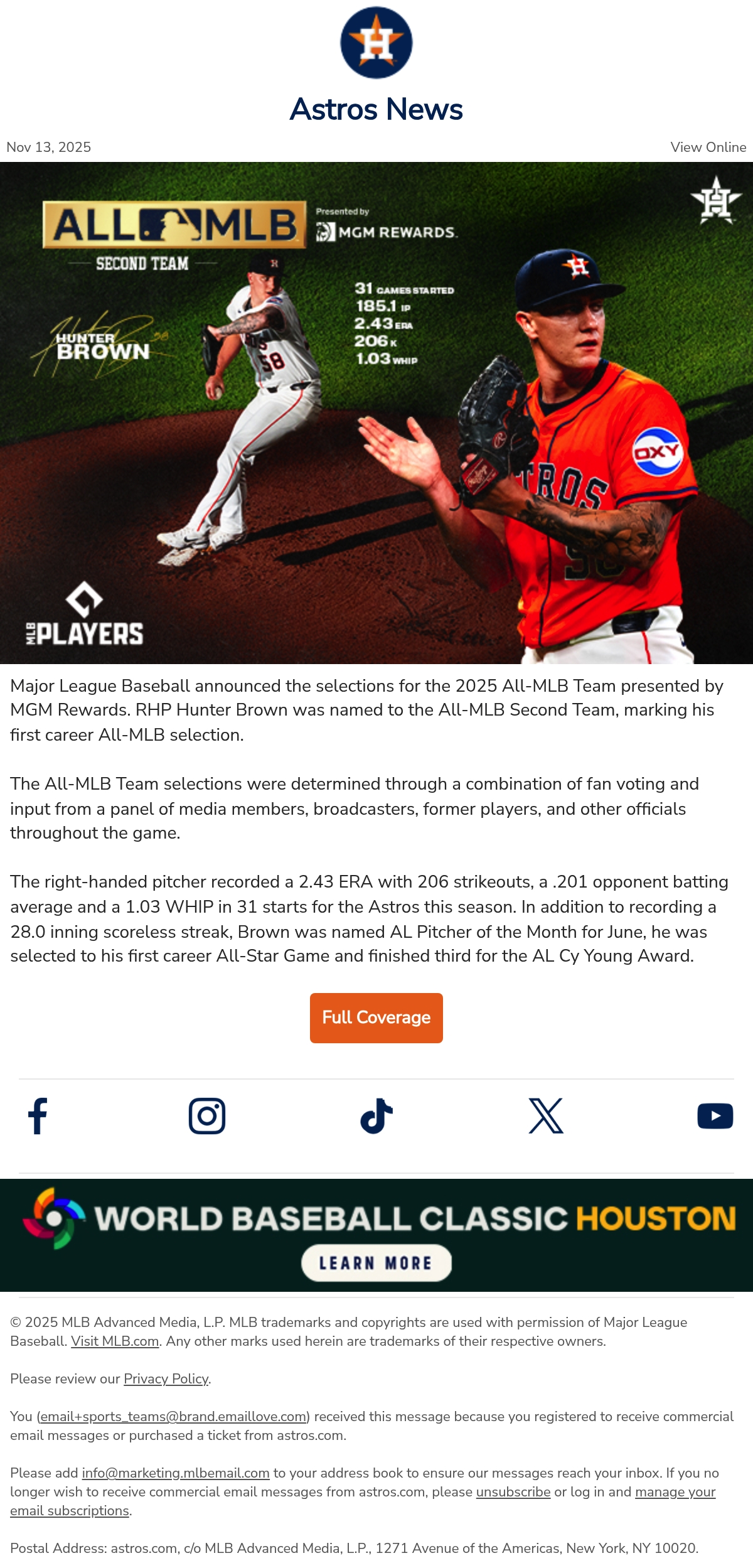The height and width of the screenshot is (1568, 753).
Task: Tap the info@marketing.mlbemail.com address link
Action: coord(176,1473)
